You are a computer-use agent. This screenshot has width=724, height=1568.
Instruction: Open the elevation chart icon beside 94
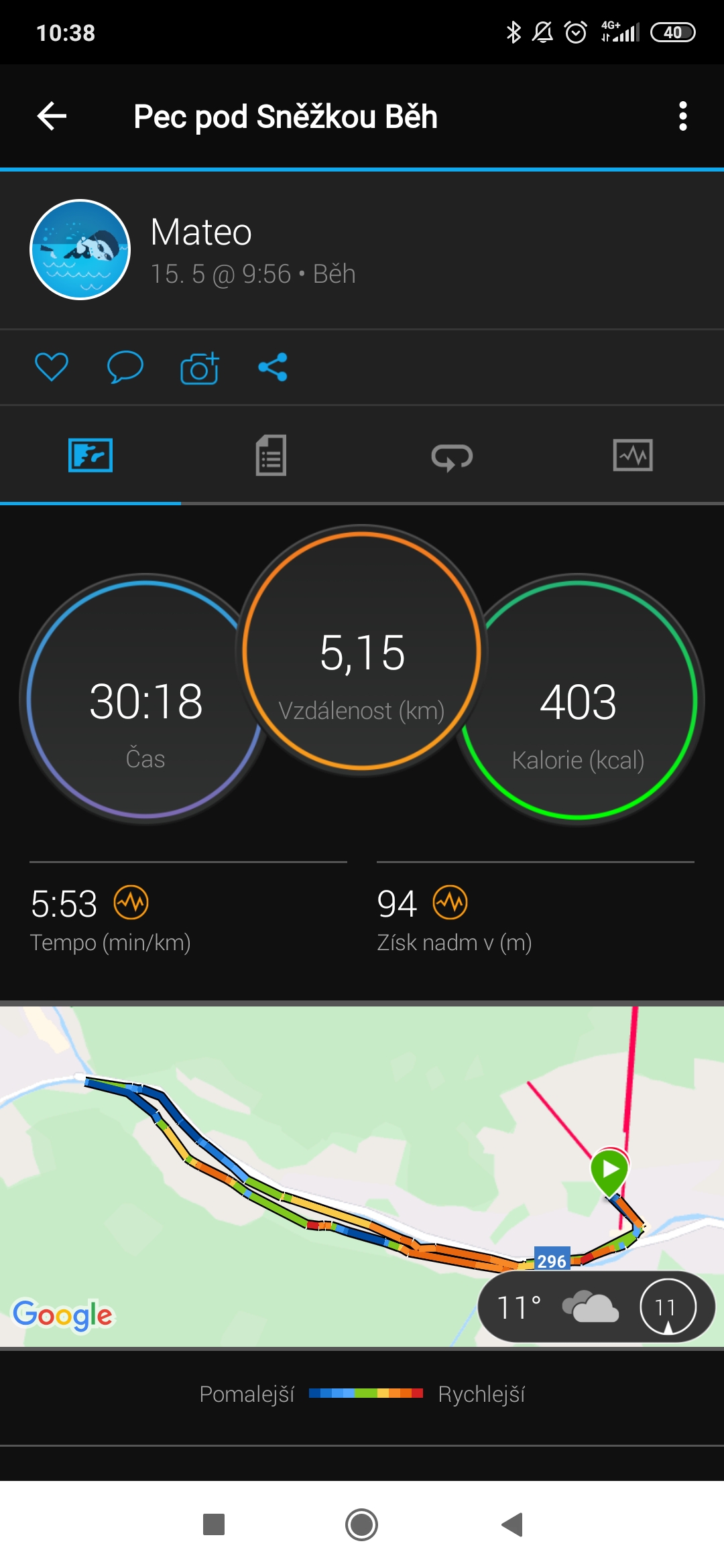(x=450, y=903)
